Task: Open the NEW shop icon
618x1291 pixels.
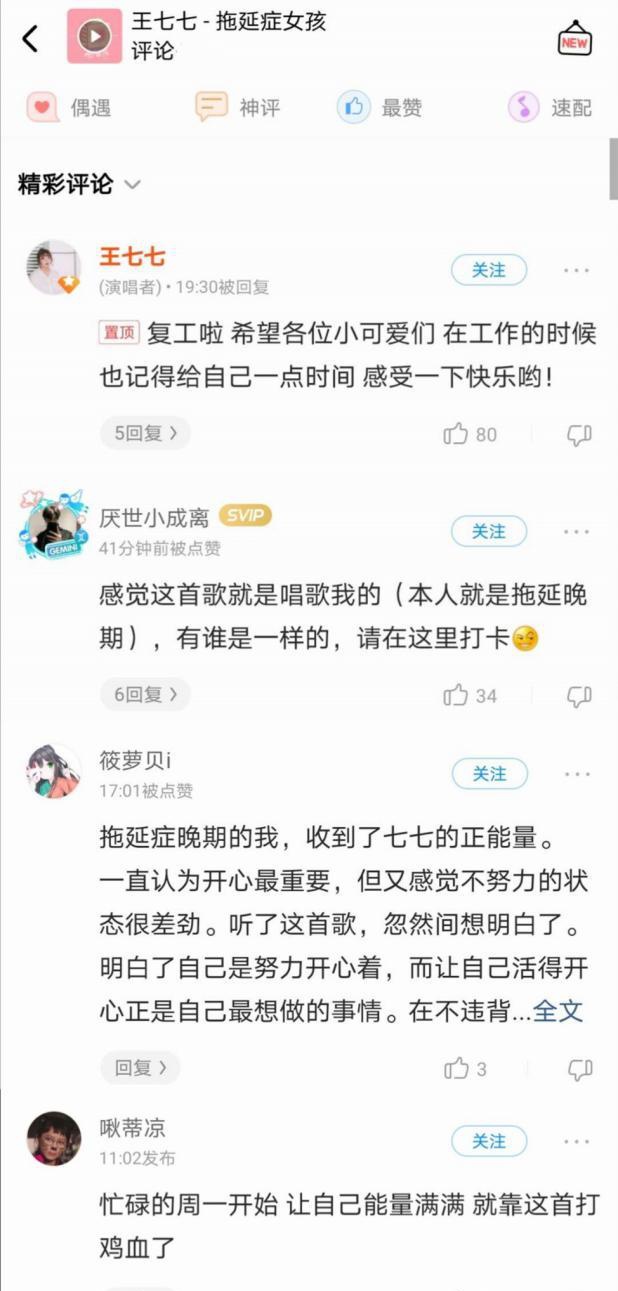Action: pos(574,38)
